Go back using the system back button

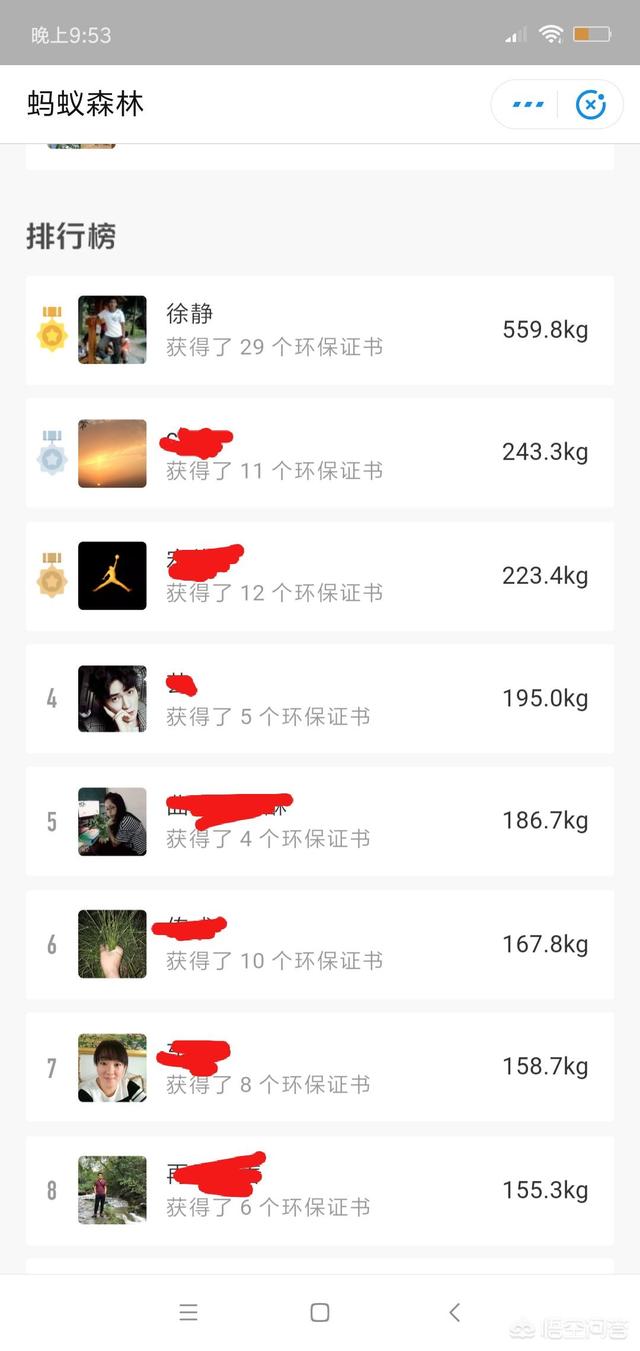(x=454, y=1312)
